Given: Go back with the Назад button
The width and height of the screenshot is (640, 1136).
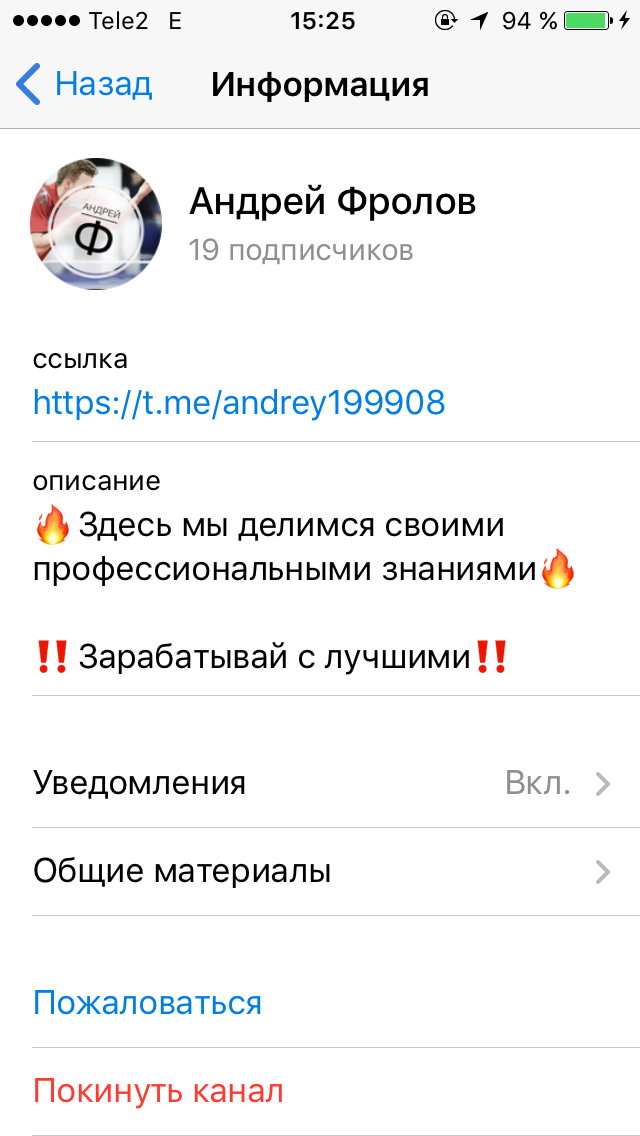Looking at the screenshot, I should [x=83, y=84].
